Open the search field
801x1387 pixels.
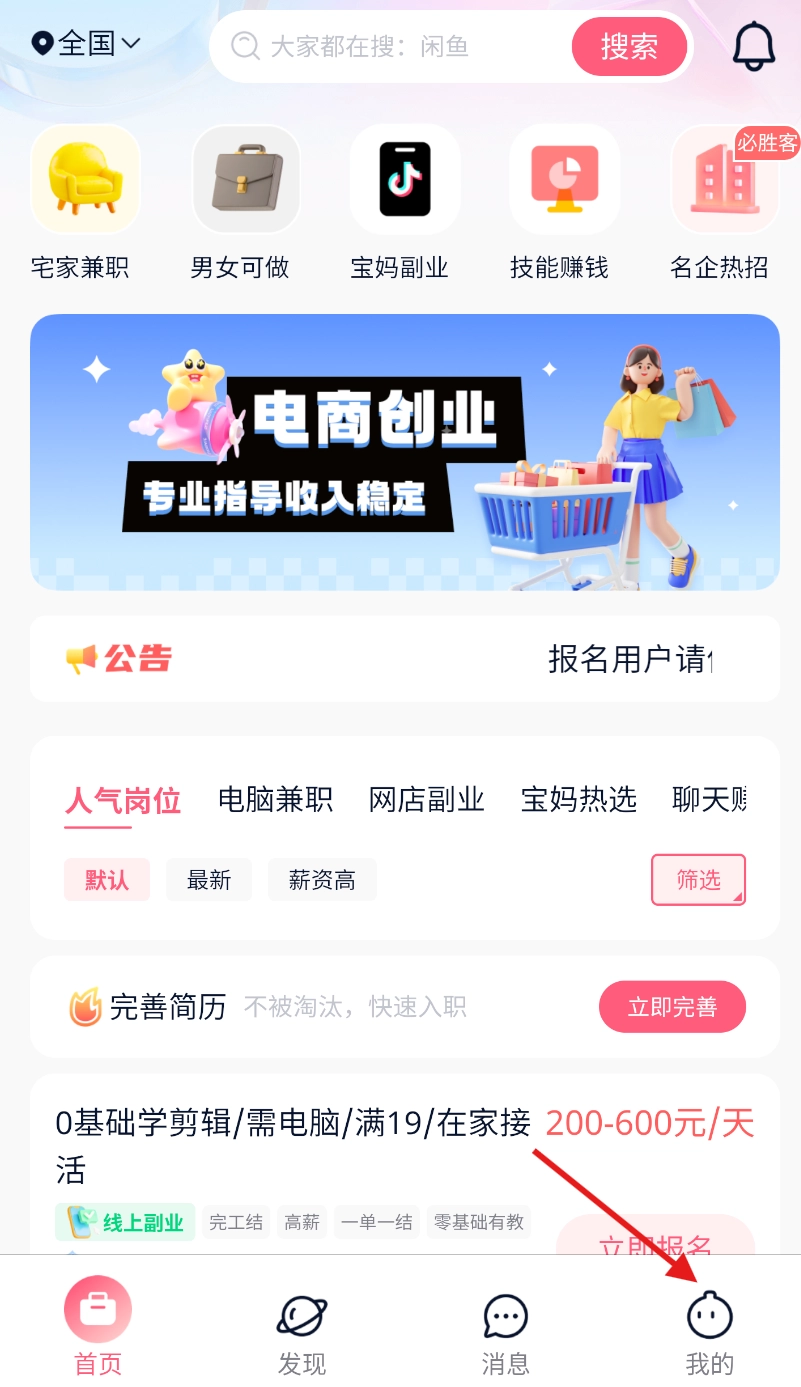point(400,47)
